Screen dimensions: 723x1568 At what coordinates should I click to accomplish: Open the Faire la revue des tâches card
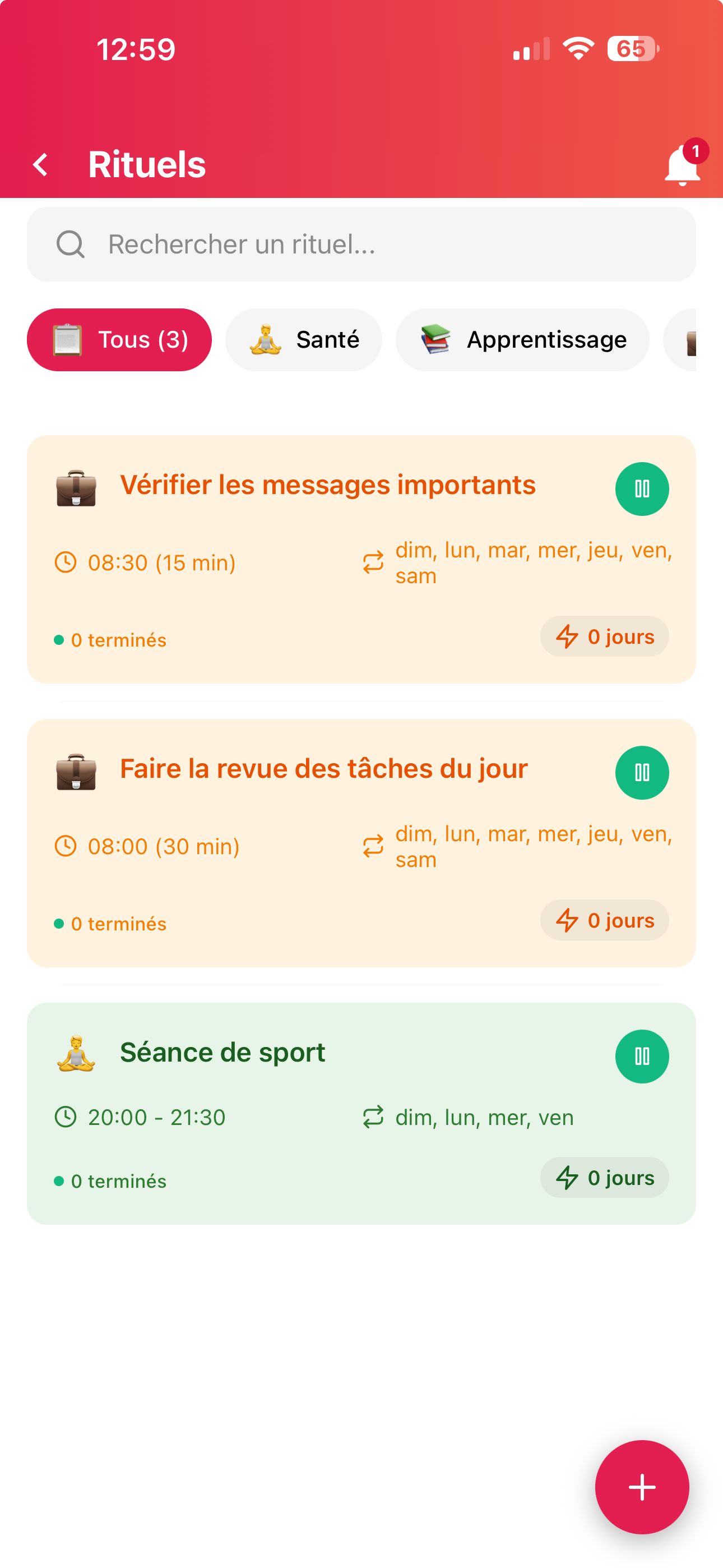pos(323,769)
